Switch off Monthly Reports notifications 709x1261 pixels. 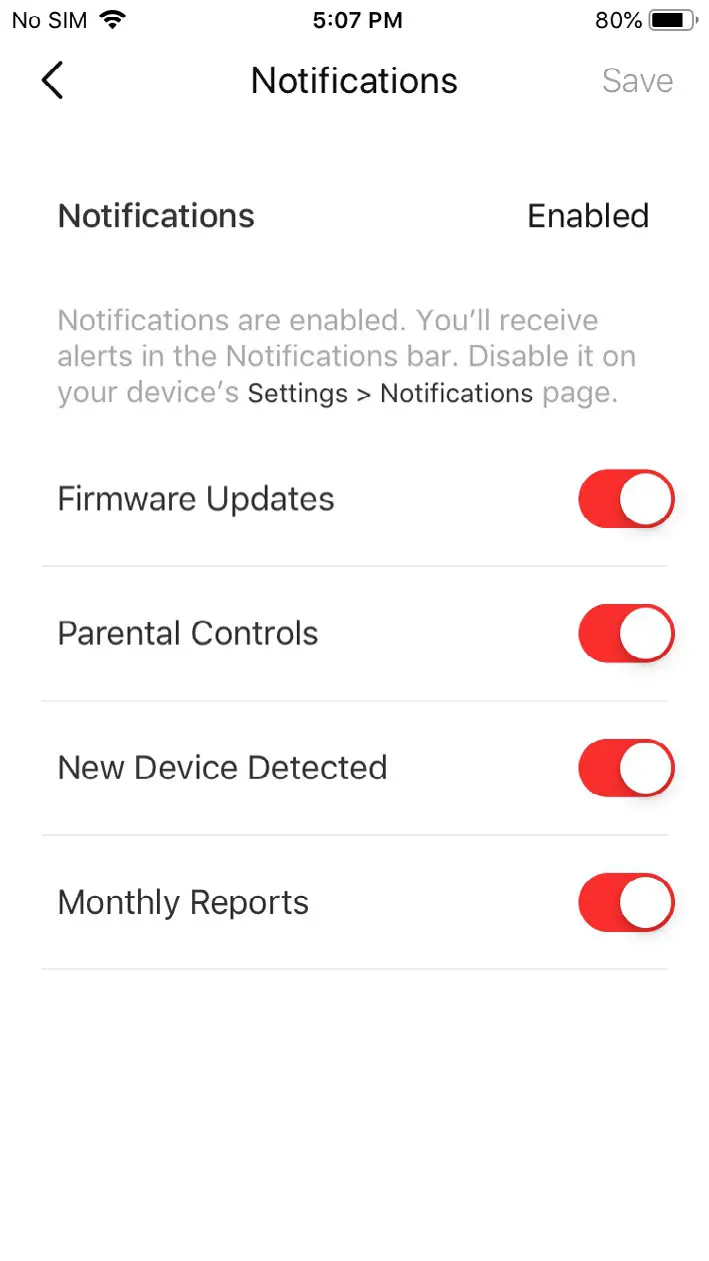(x=626, y=902)
